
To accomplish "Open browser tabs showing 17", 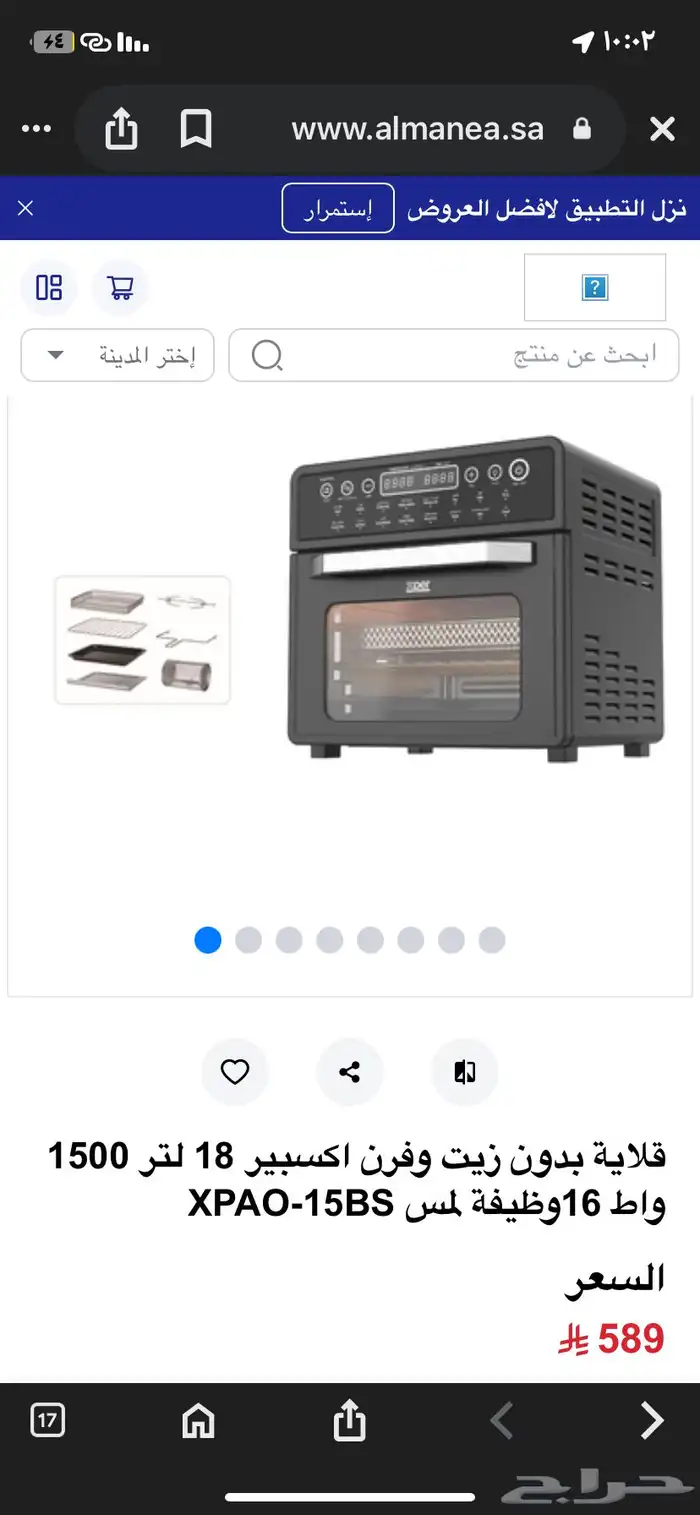I will point(48,1421).
